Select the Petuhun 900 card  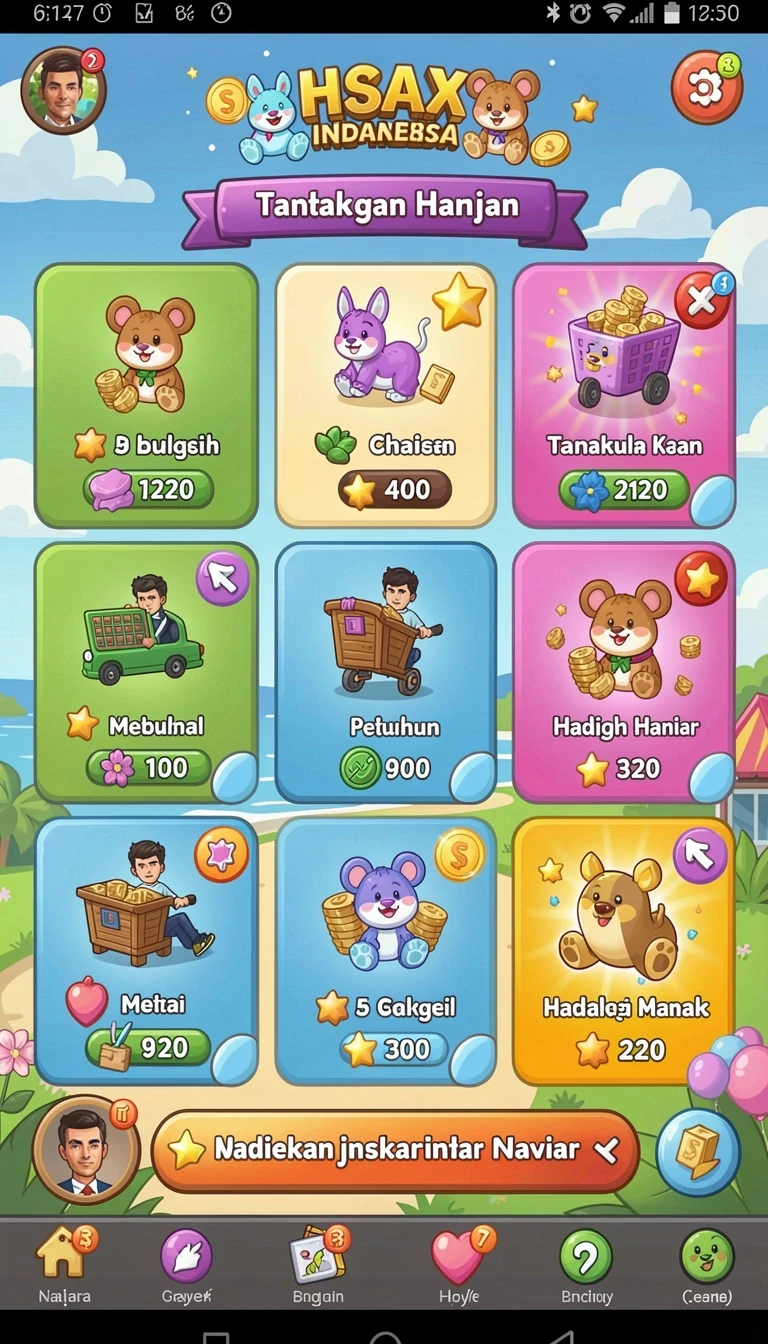pos(386,672)
